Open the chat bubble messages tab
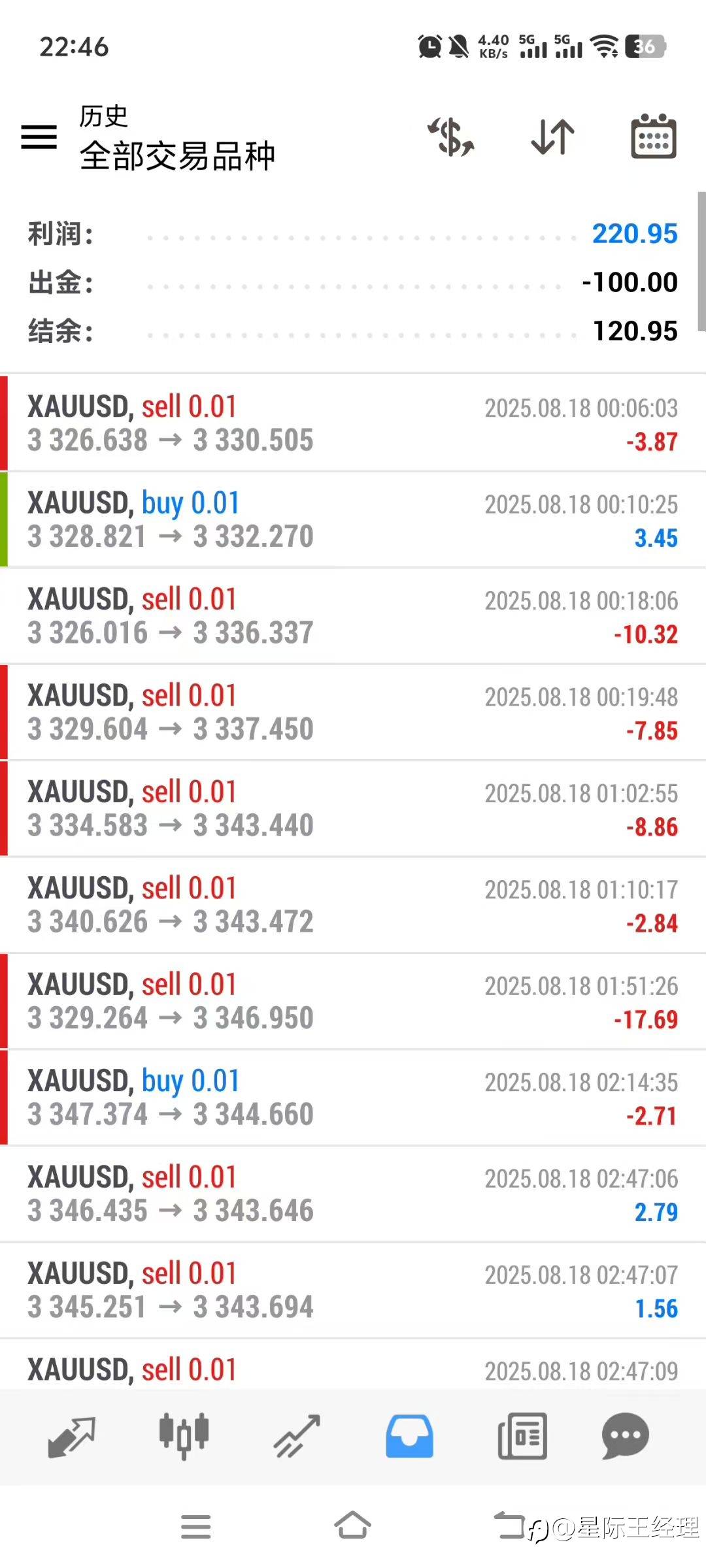The height and width of the screenshot is (1568, 706). [x=625, y=1436]
